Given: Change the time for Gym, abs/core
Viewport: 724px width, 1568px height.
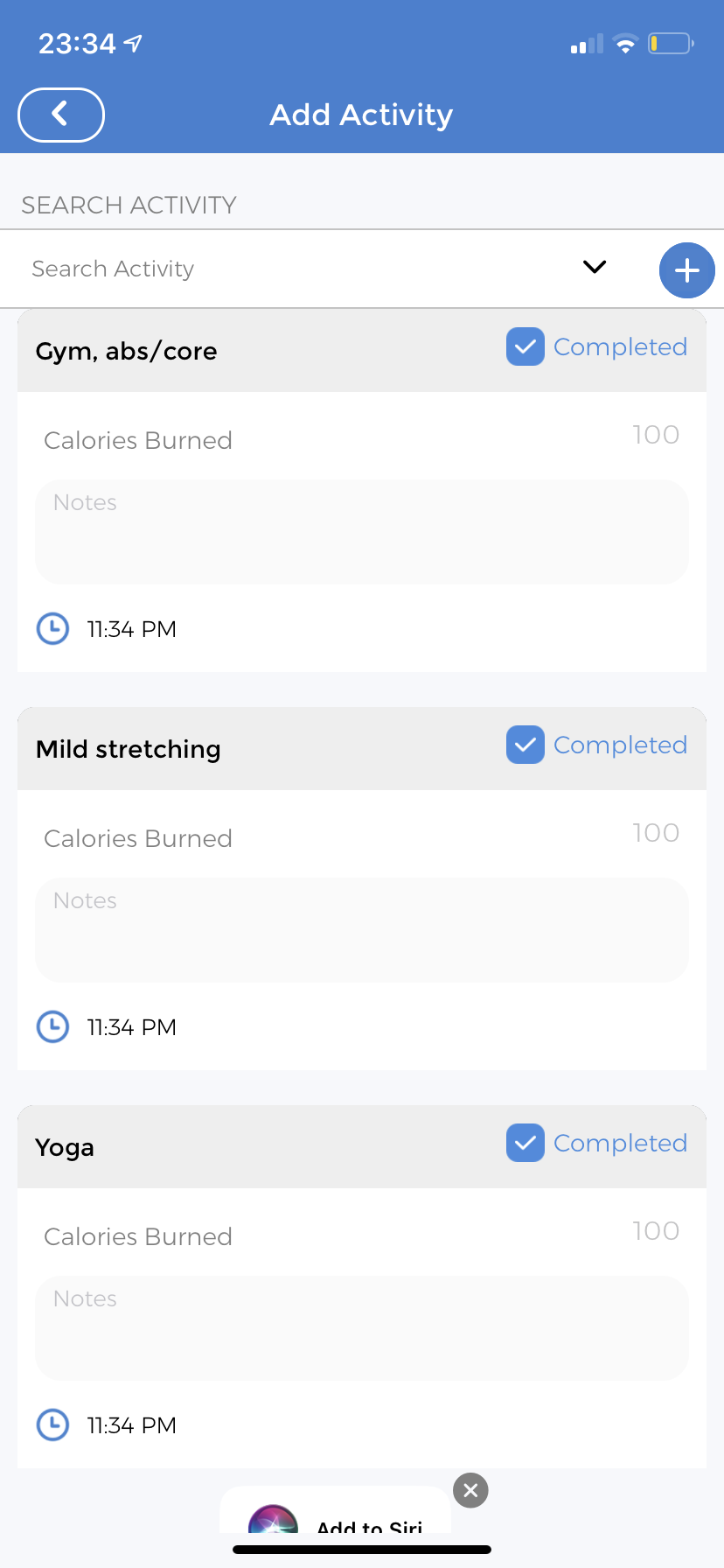Looking at the screenshot, I should pyautogui.click(x=131, y=629).
